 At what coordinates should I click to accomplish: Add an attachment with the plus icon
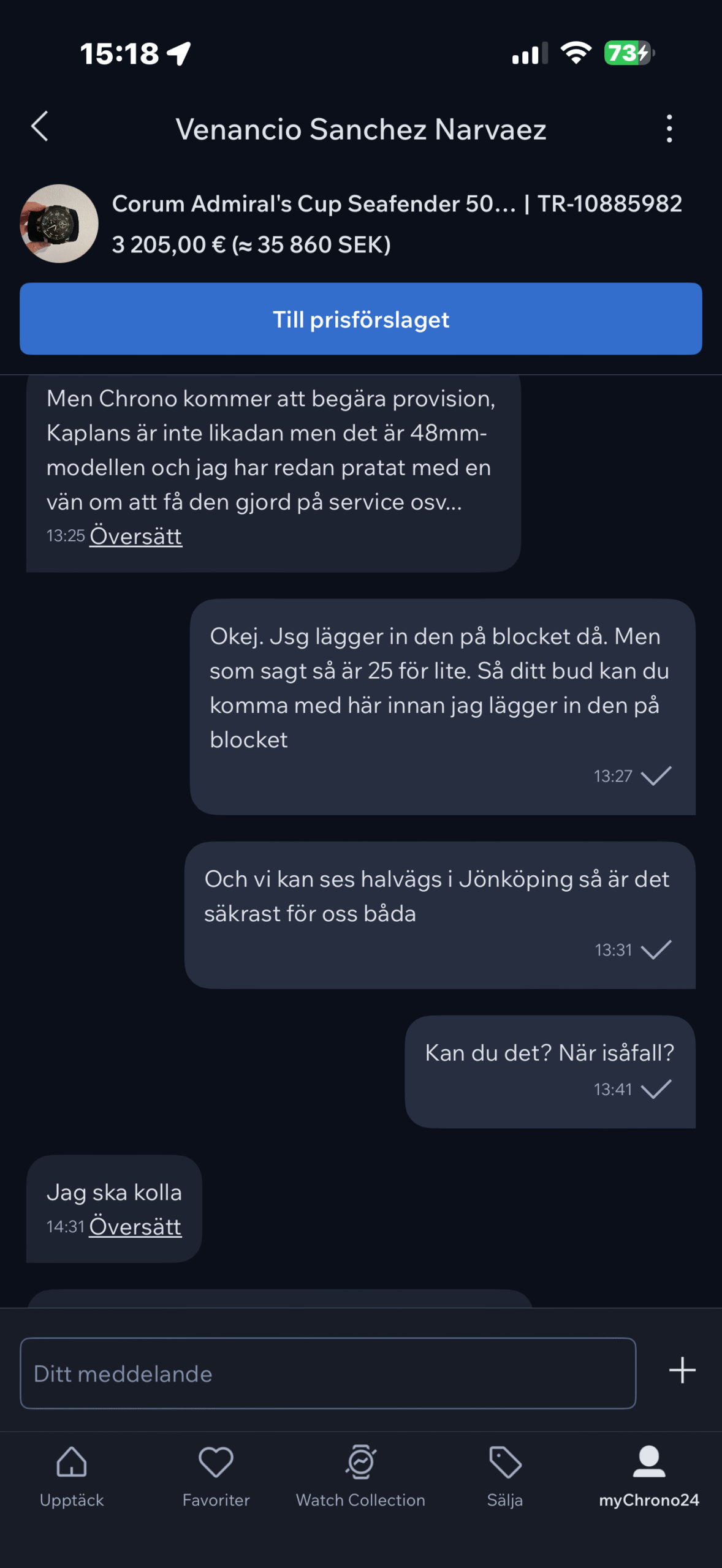(x=682, y=1371)
